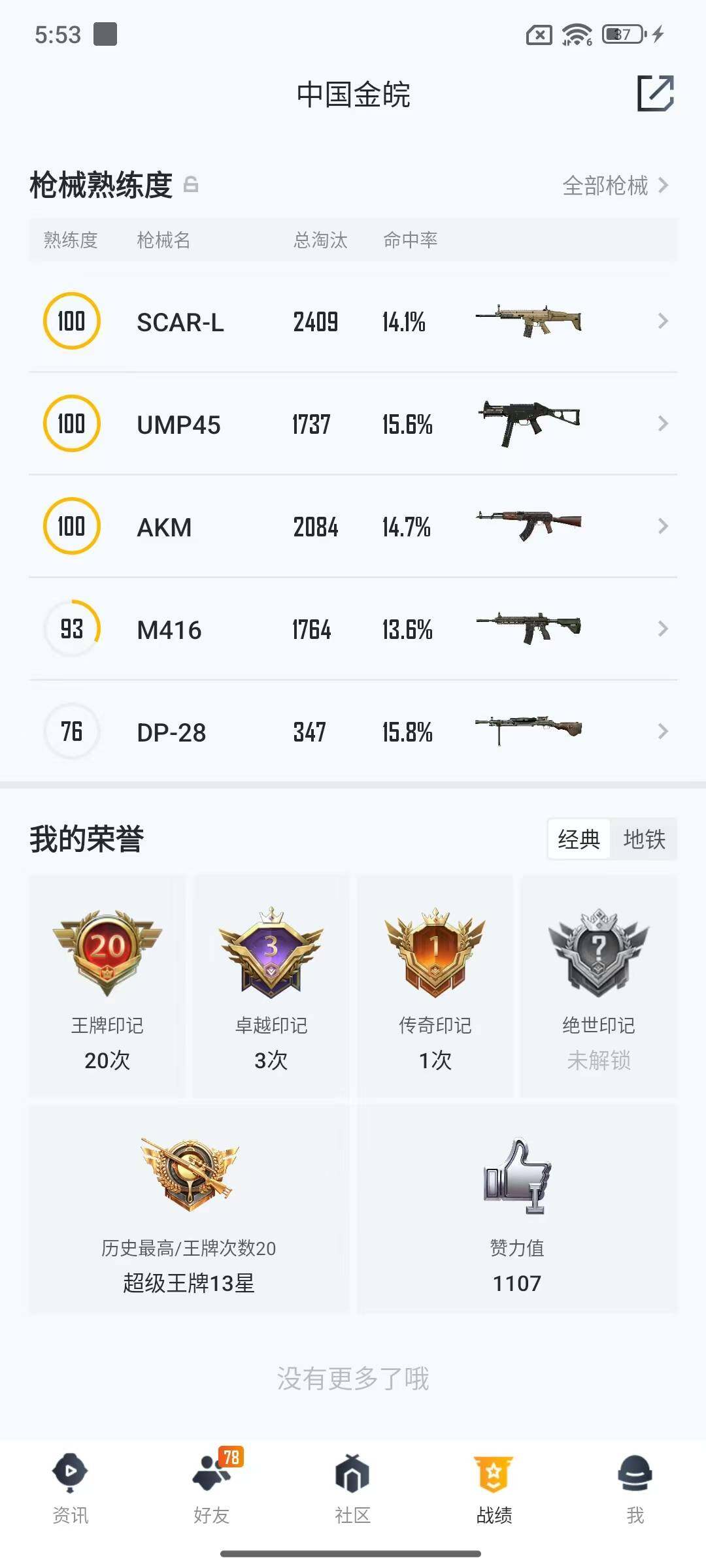The width and height of the screenshot is (706, 1568).
Task: Expand the AKM weapon row chevron
Action: pos(662,527)
